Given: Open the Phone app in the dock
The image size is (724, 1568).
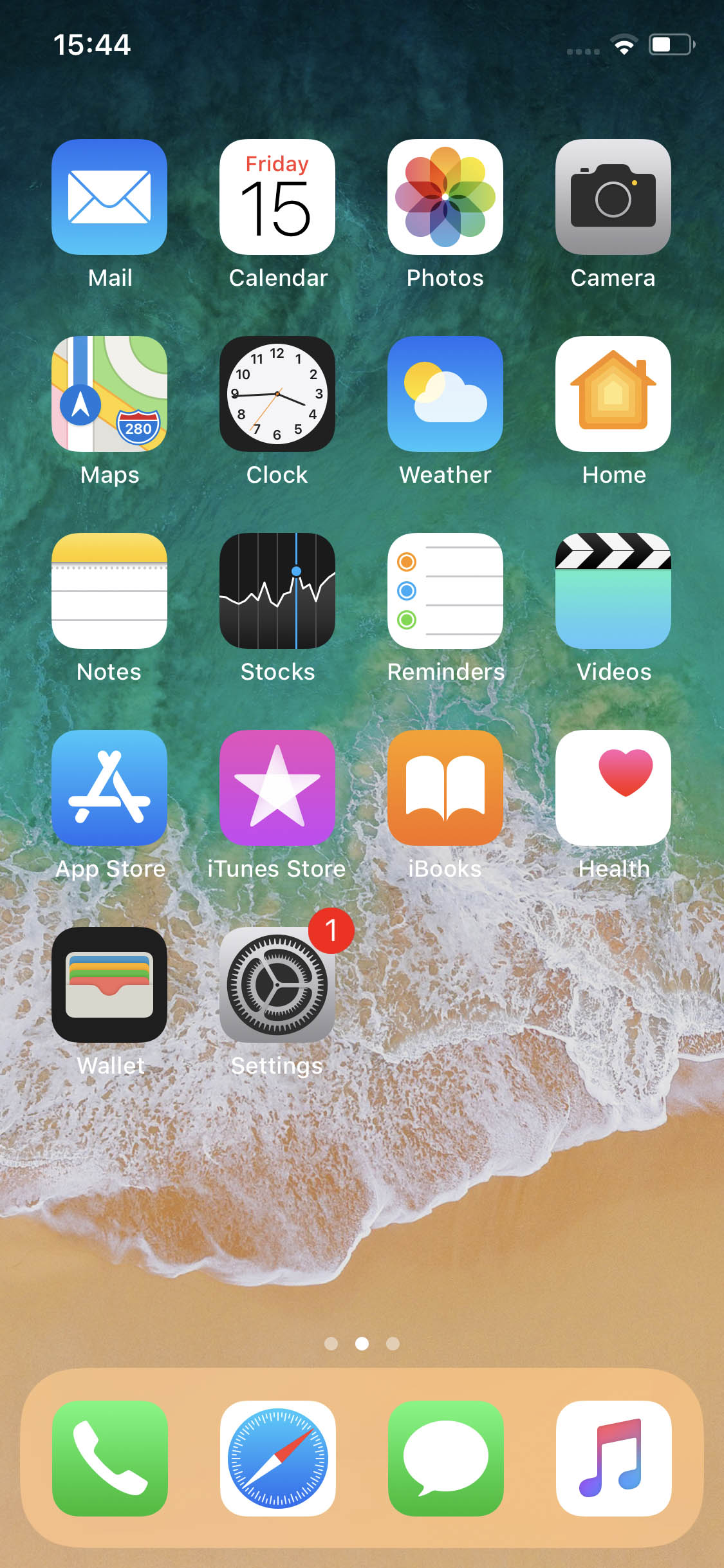Looking at the screenshot, I should click(x=110, y=1459).
